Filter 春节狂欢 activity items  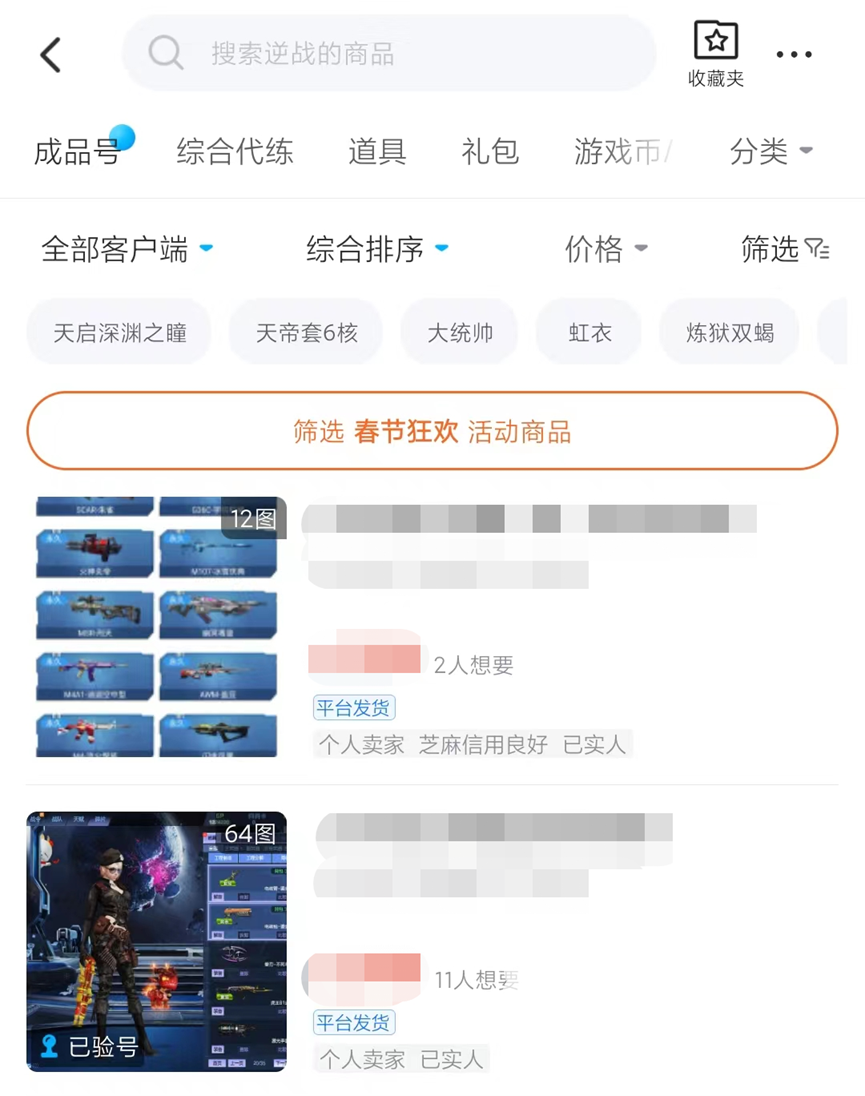click(x=432, y=431)
